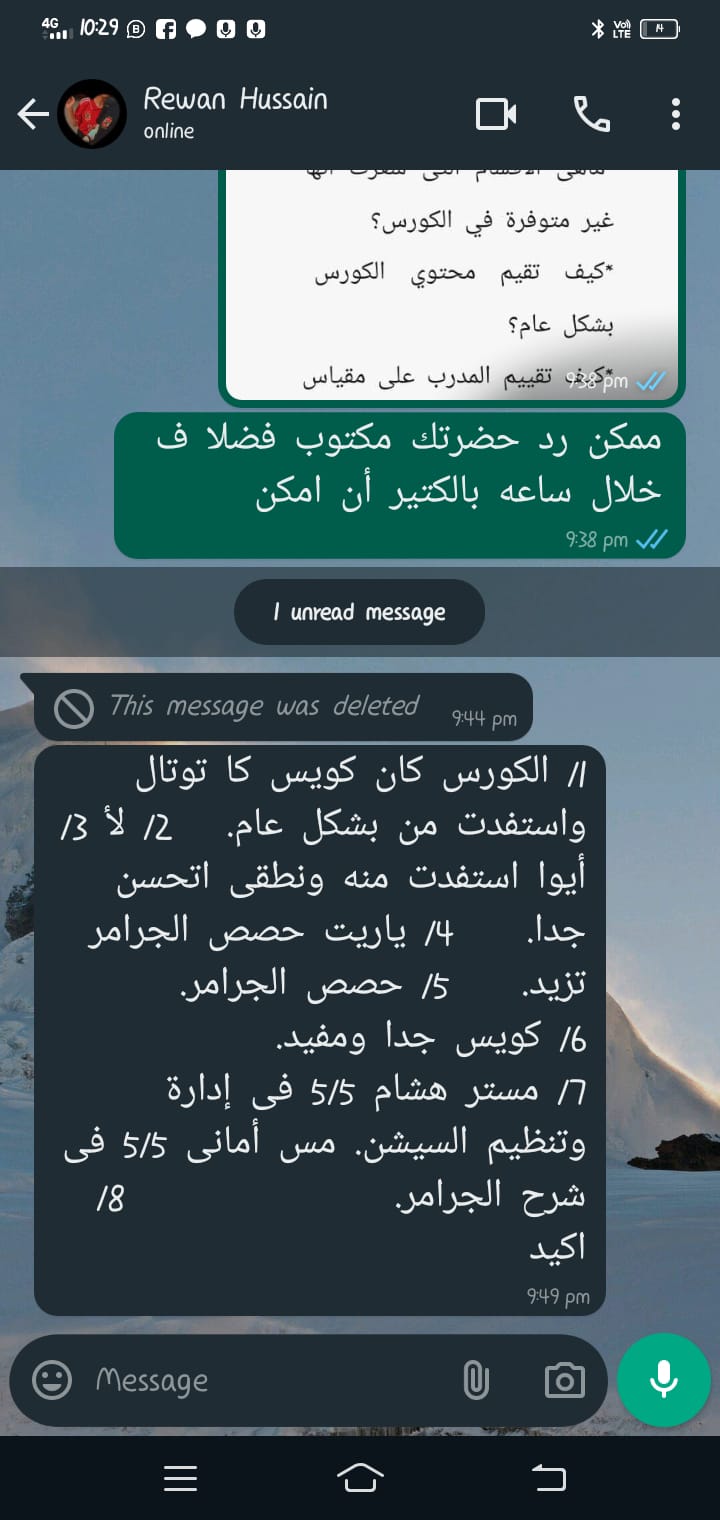Open the camera from message bar
This screenshot has width=720, height=1520.
564,1380
